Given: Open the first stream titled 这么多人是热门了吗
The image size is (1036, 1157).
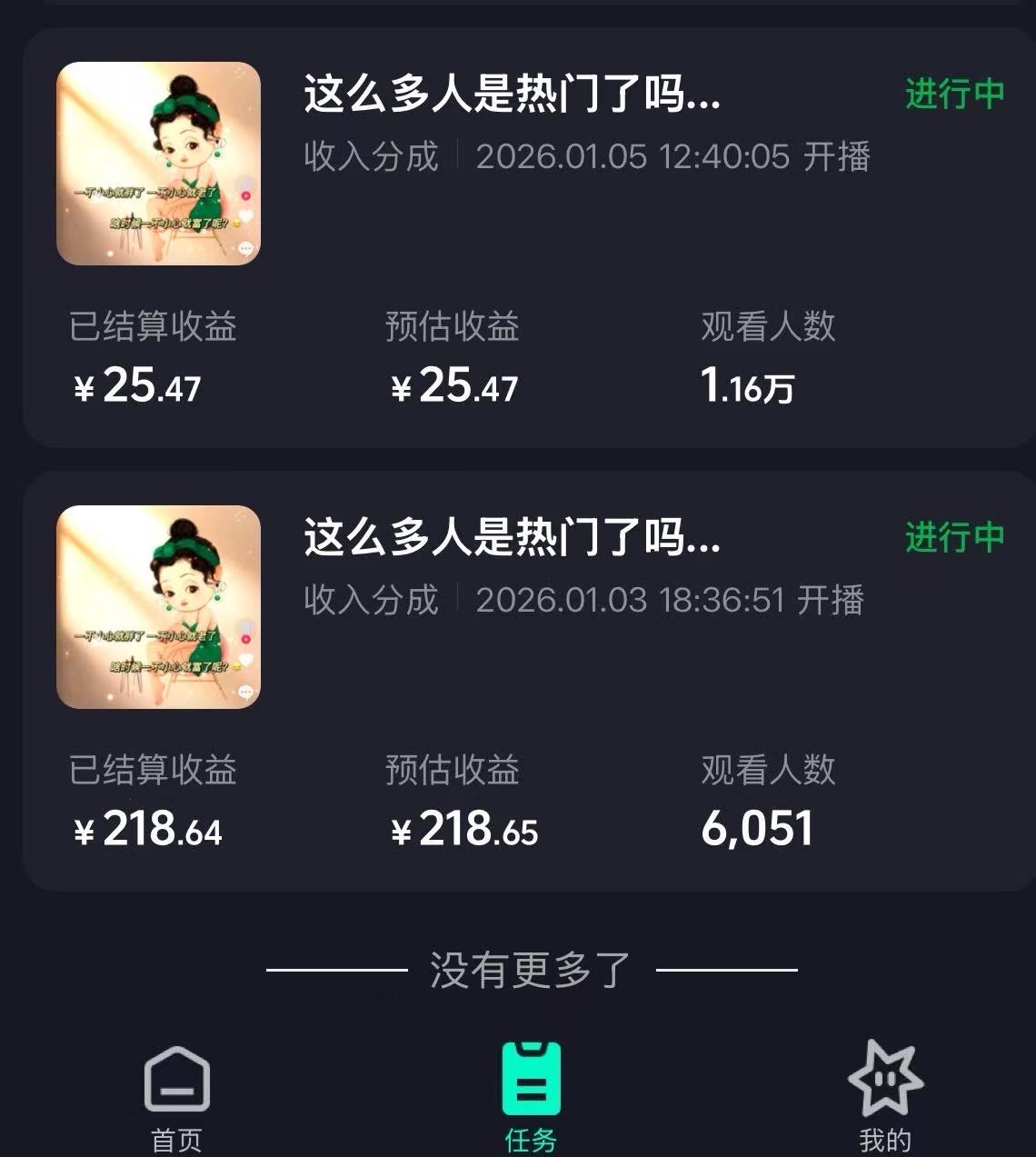Looking at the screenshot, I should pyautogui.click(x=513, y=95).
